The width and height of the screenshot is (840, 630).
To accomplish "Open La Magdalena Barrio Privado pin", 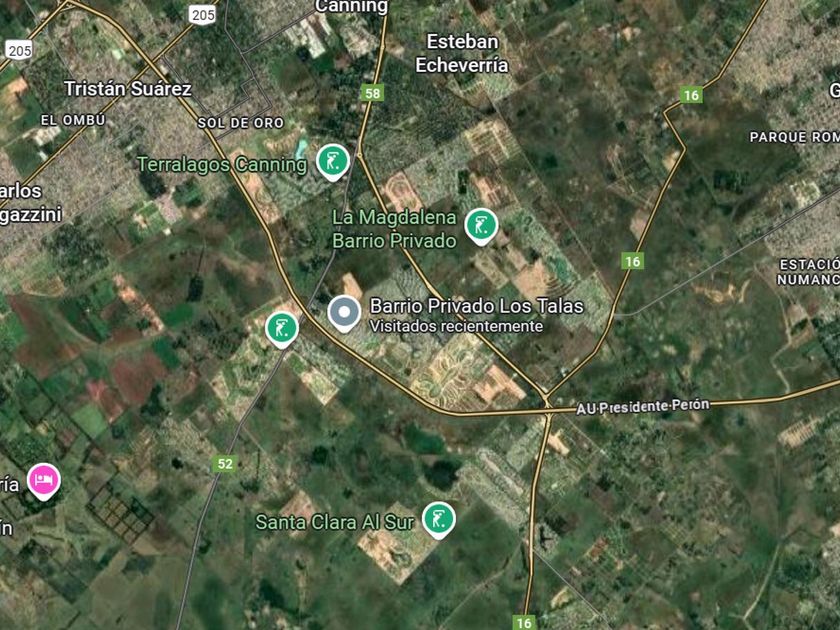I will 482,225.
